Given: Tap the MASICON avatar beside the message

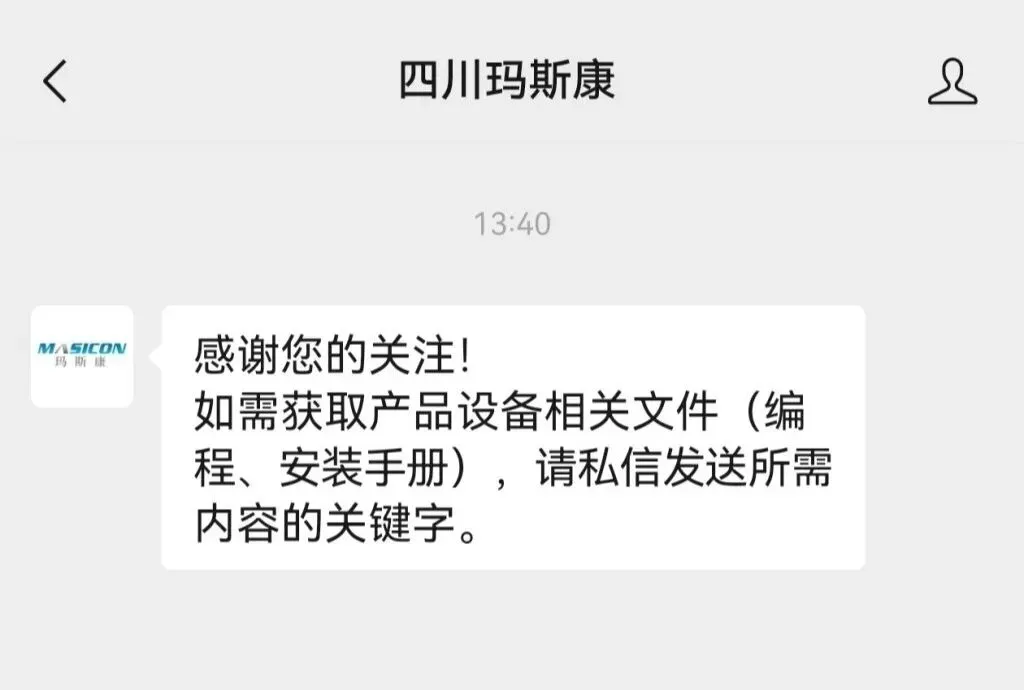Looking at the screenshot, I should click(82, 356).
